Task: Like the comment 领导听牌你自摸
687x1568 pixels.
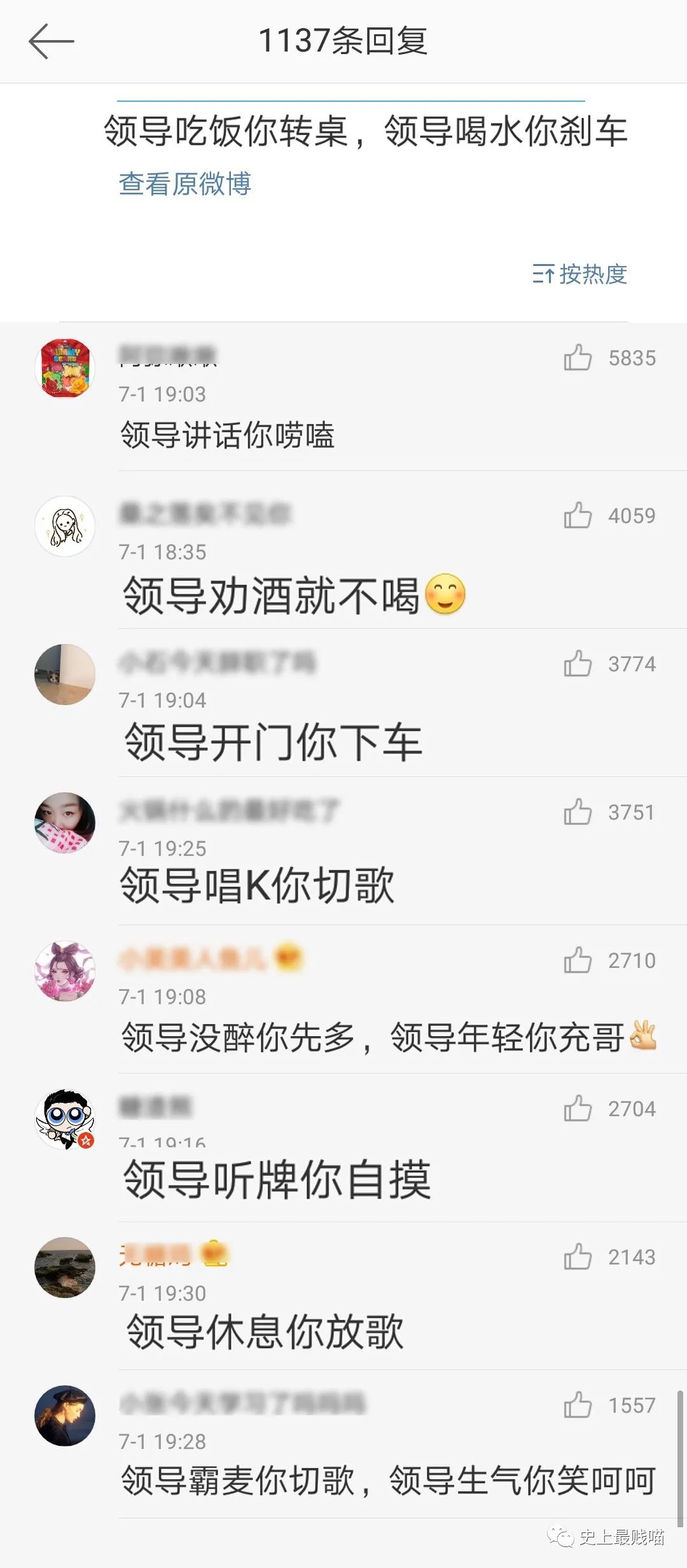Action: pos(579,1109)
